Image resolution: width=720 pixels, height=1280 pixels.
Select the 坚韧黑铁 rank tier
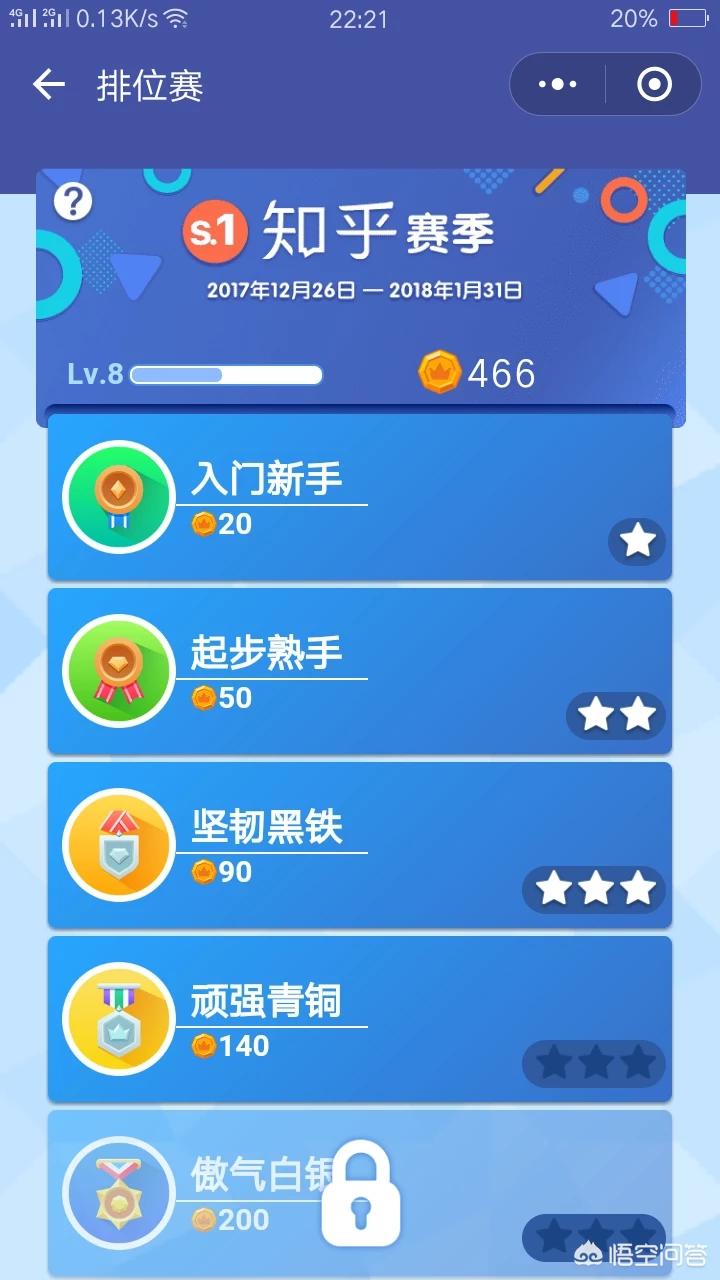point(359,845)
